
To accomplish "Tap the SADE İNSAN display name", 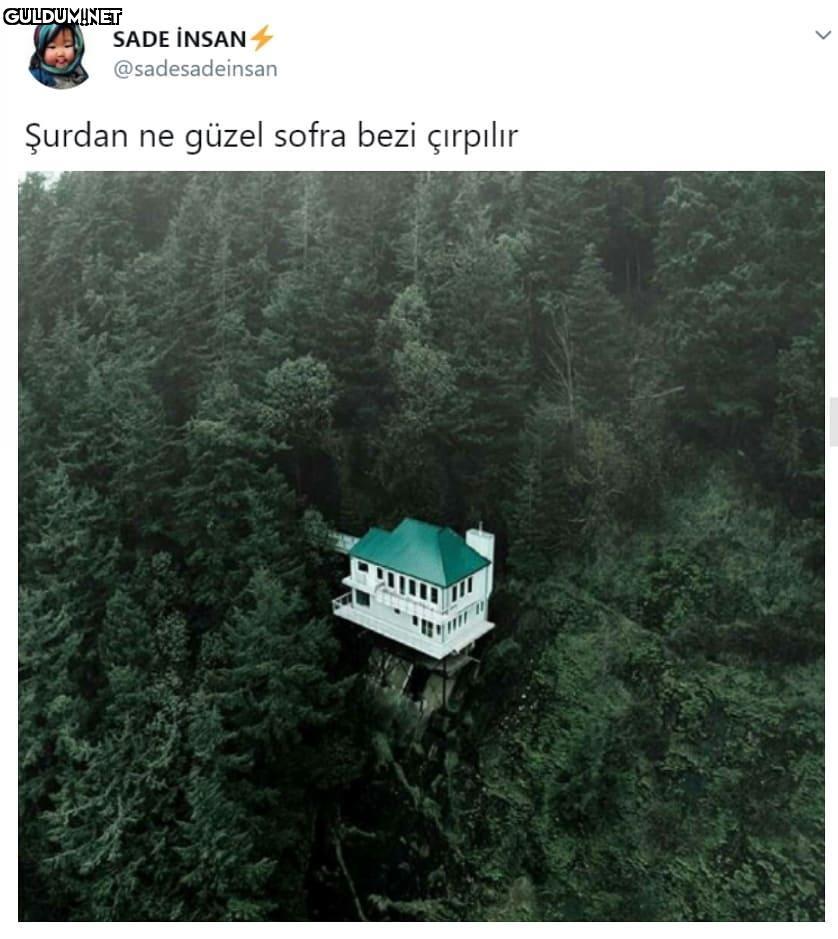I will pos(180,39).
